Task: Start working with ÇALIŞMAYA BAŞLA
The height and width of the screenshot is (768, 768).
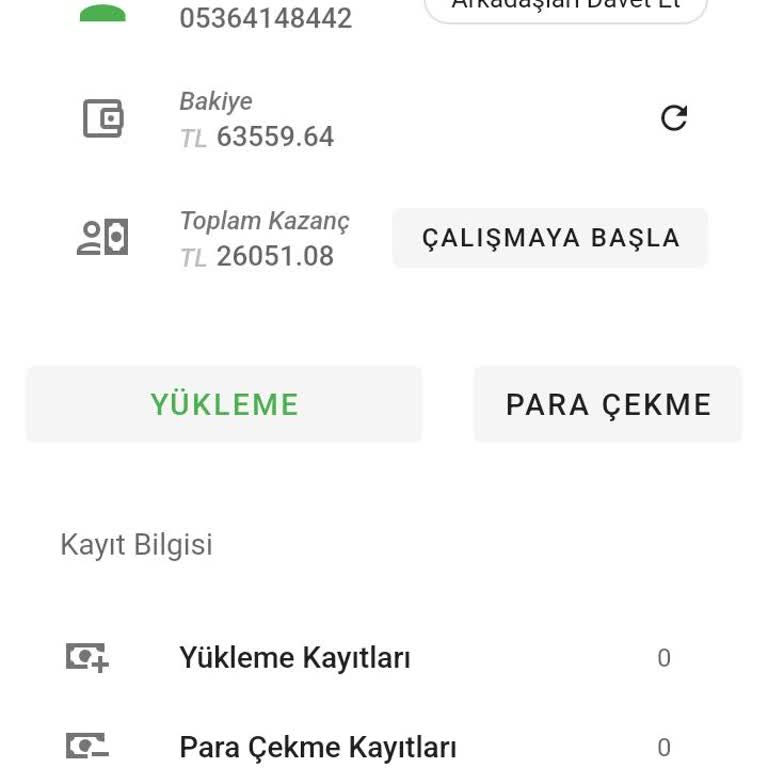Action: pyautogui.click(x=550, y=238)
